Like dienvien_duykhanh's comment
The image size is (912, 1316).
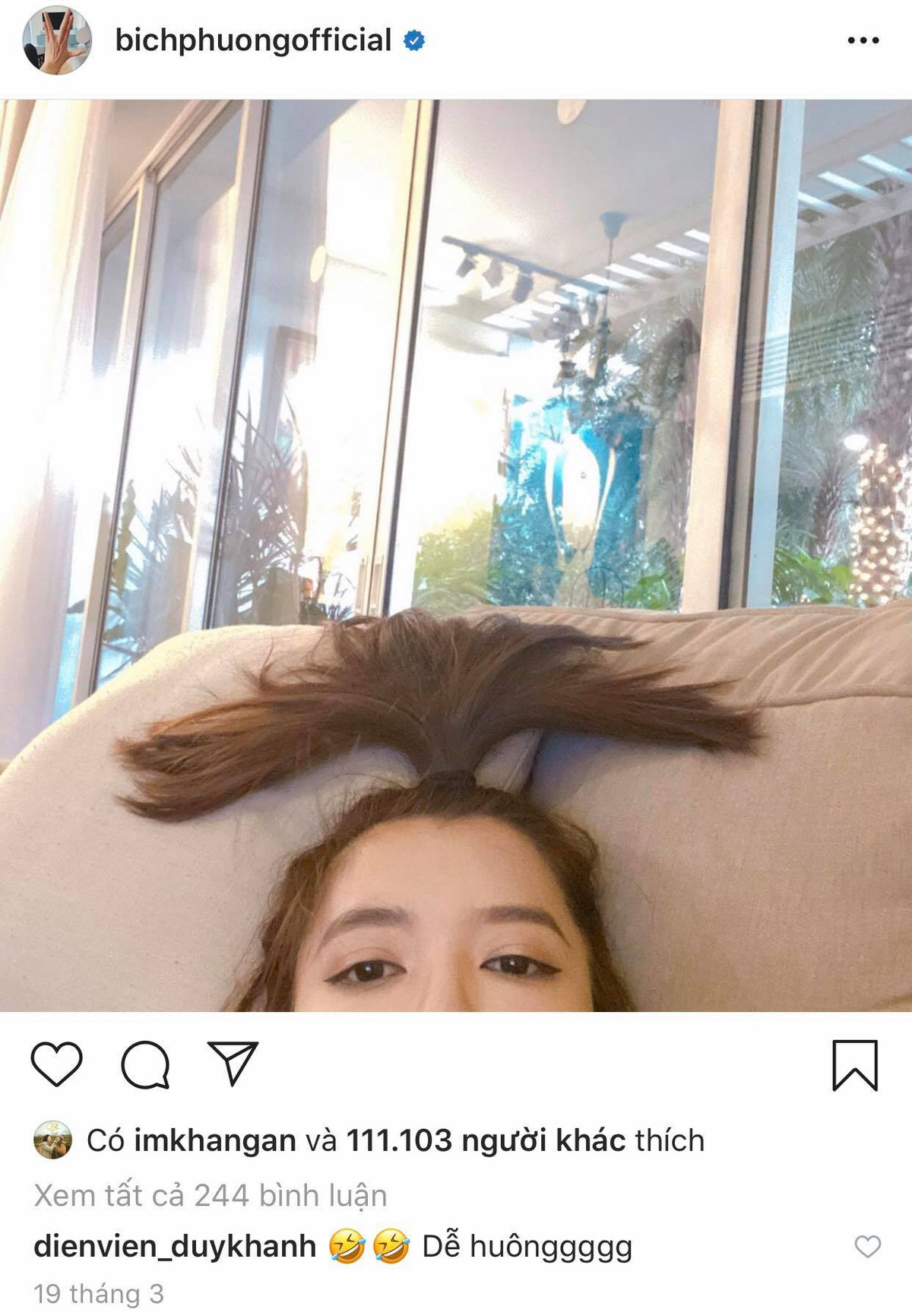pos(867,1247)
